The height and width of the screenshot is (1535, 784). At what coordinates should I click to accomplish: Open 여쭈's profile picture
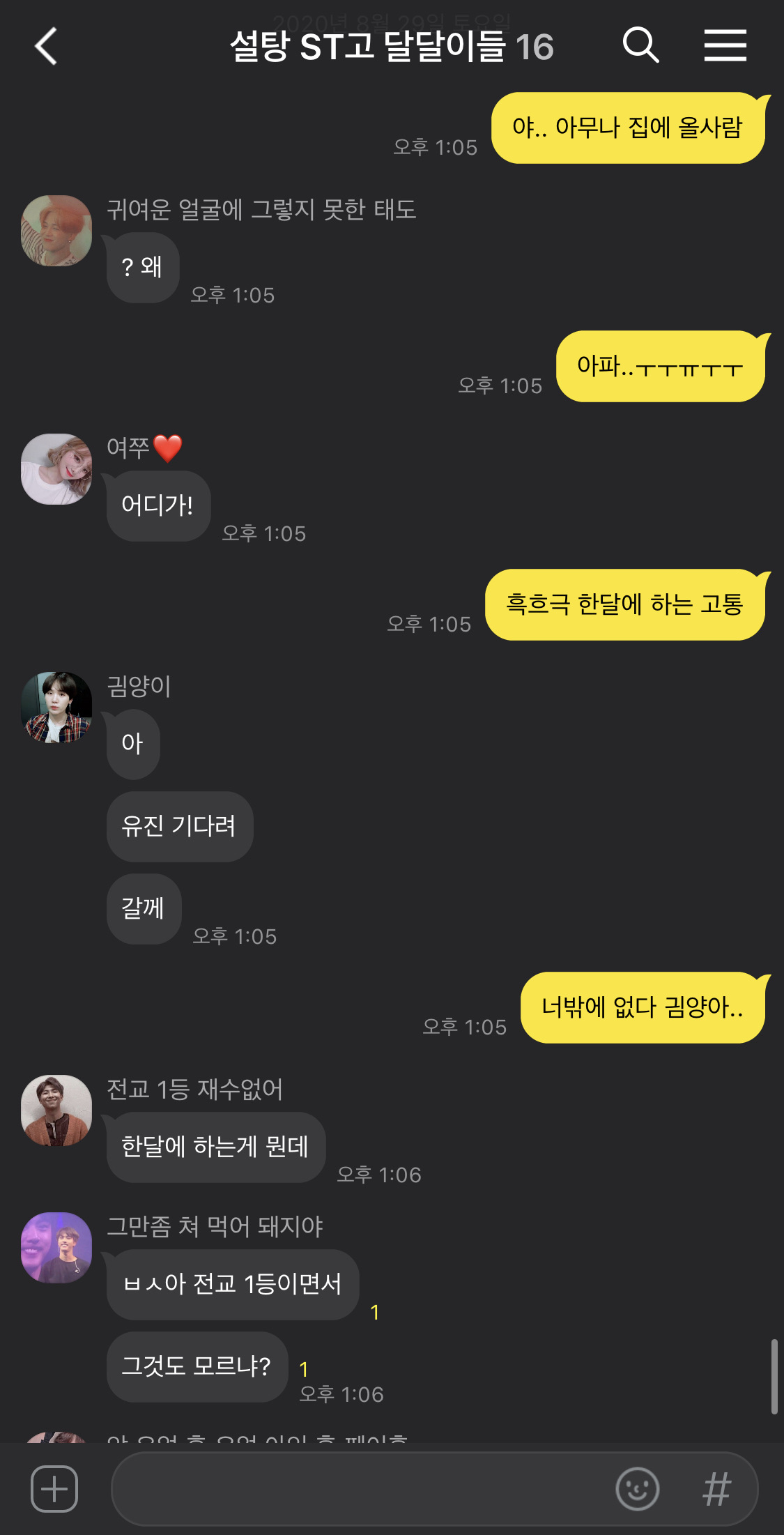point(56,469)
